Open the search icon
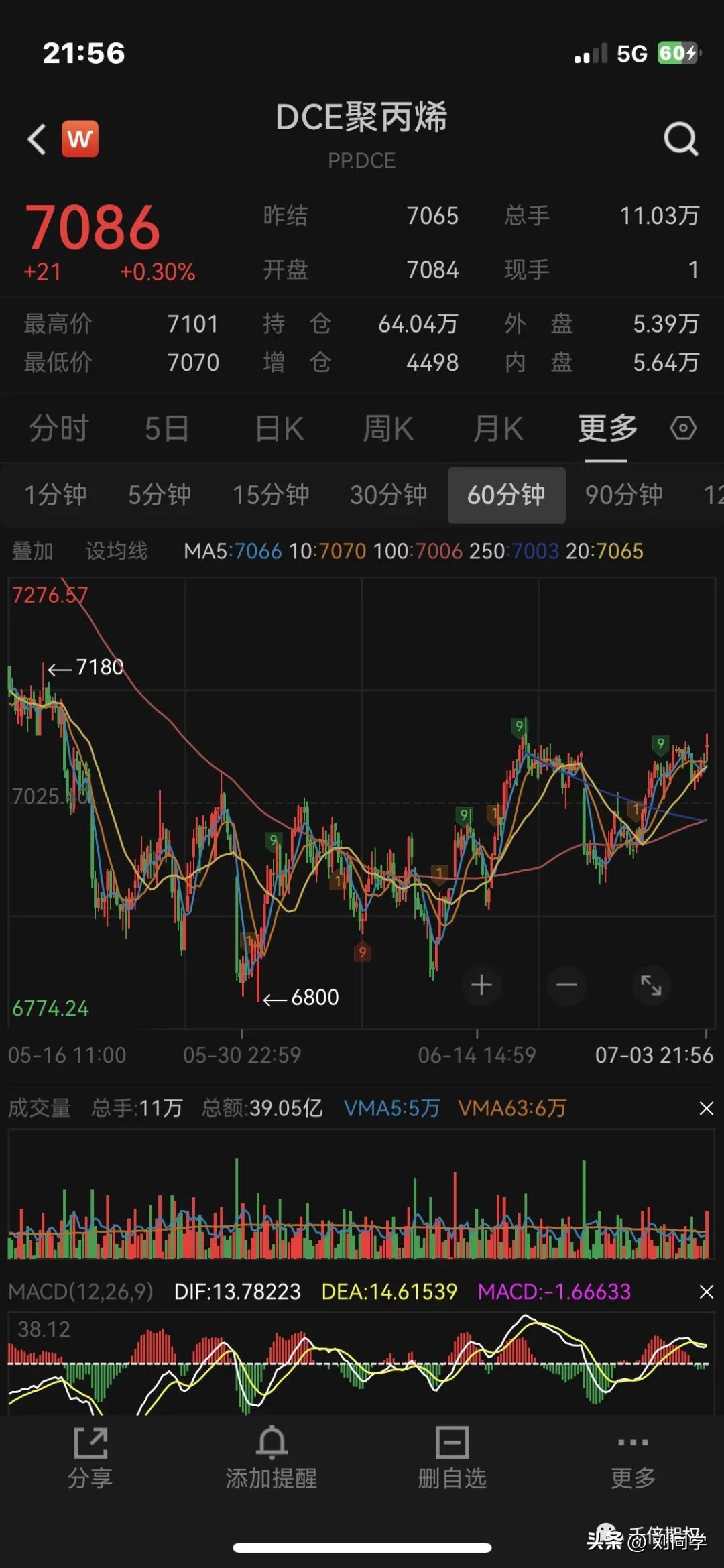The height and width of the screenshot is (1568, 724). pos(681,139)
